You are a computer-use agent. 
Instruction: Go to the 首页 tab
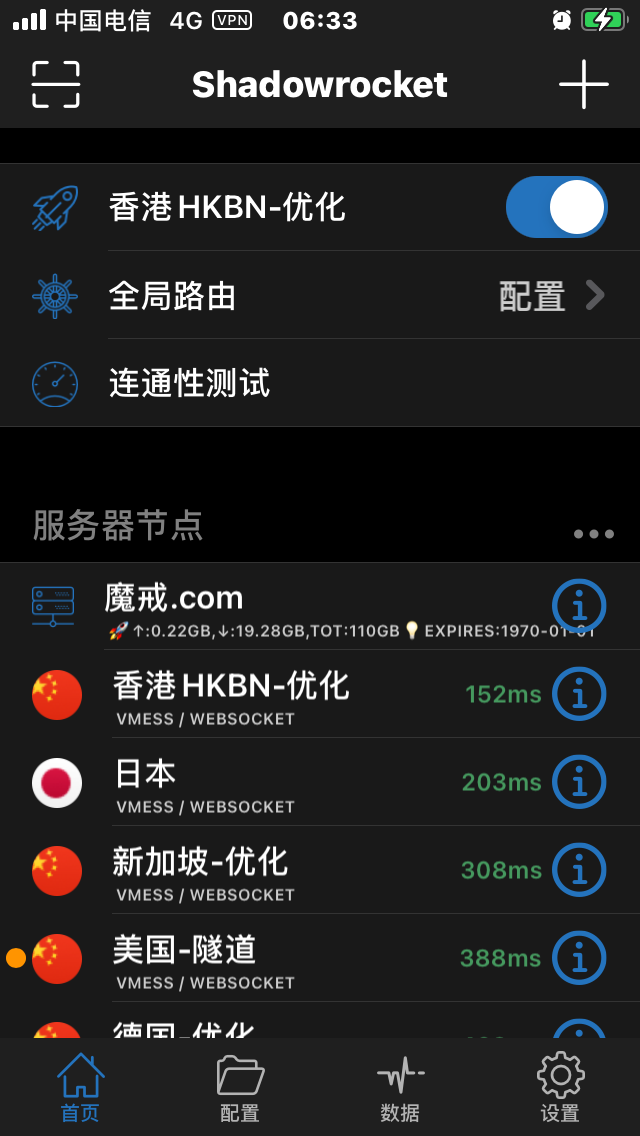pyautogui.click(x=80, y=1088)
